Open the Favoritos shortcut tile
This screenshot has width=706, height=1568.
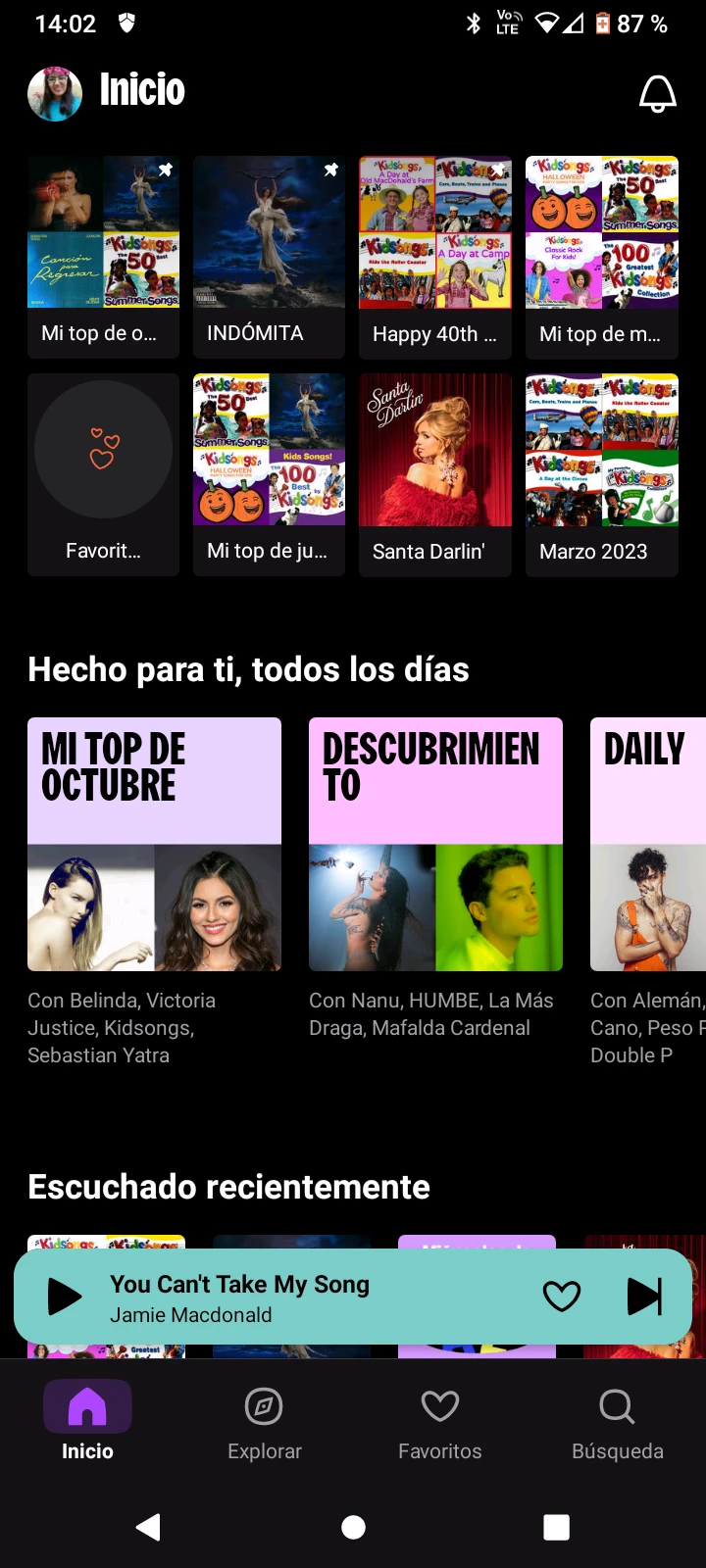pyautogui.click(x=103, y=474)
